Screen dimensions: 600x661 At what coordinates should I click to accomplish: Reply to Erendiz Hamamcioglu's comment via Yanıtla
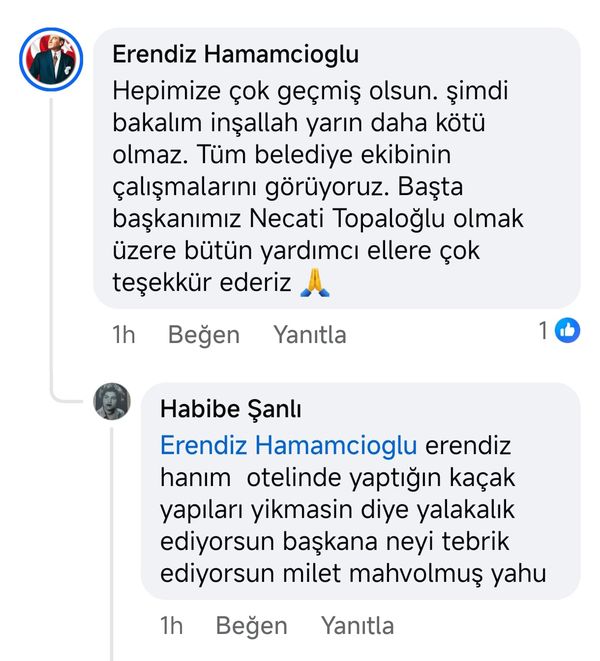point(309,335)
